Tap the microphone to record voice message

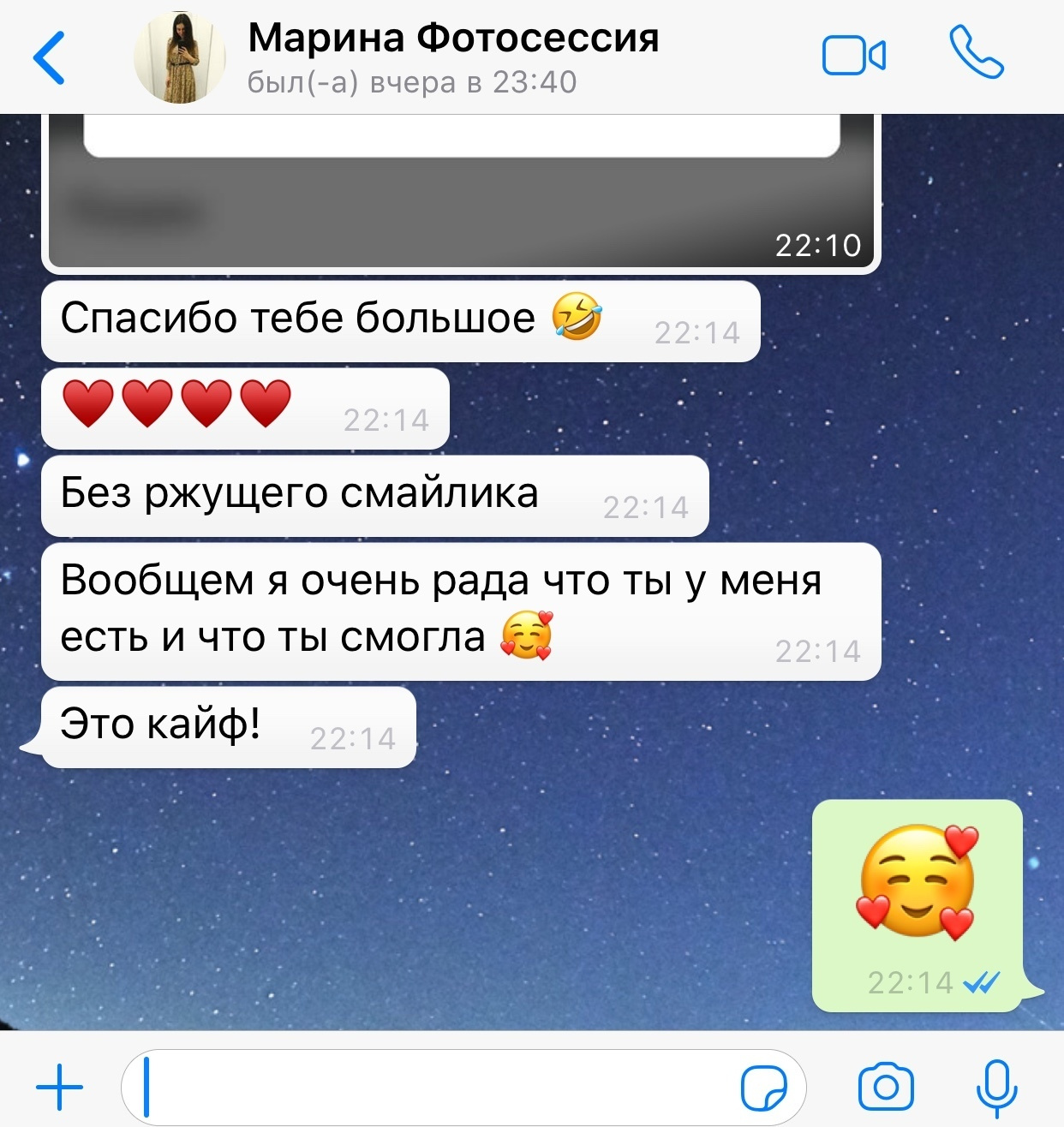[996, 1088]
